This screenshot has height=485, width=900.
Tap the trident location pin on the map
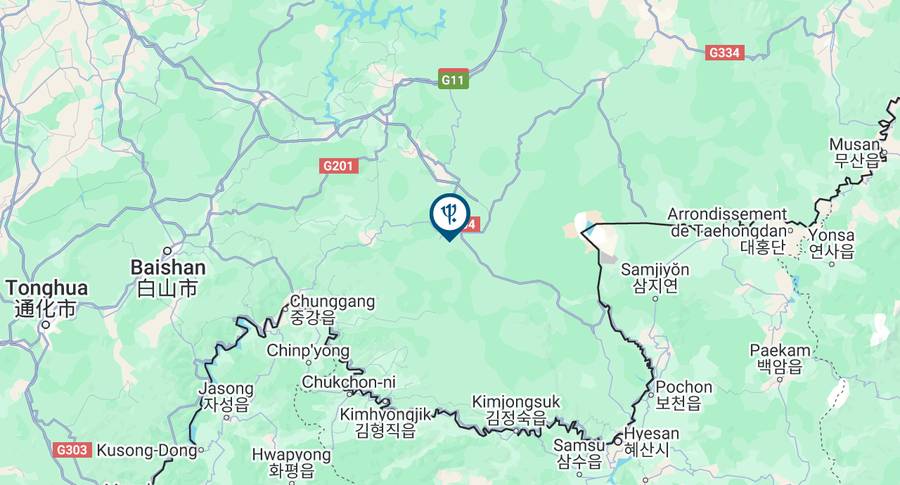pos(449,213)
